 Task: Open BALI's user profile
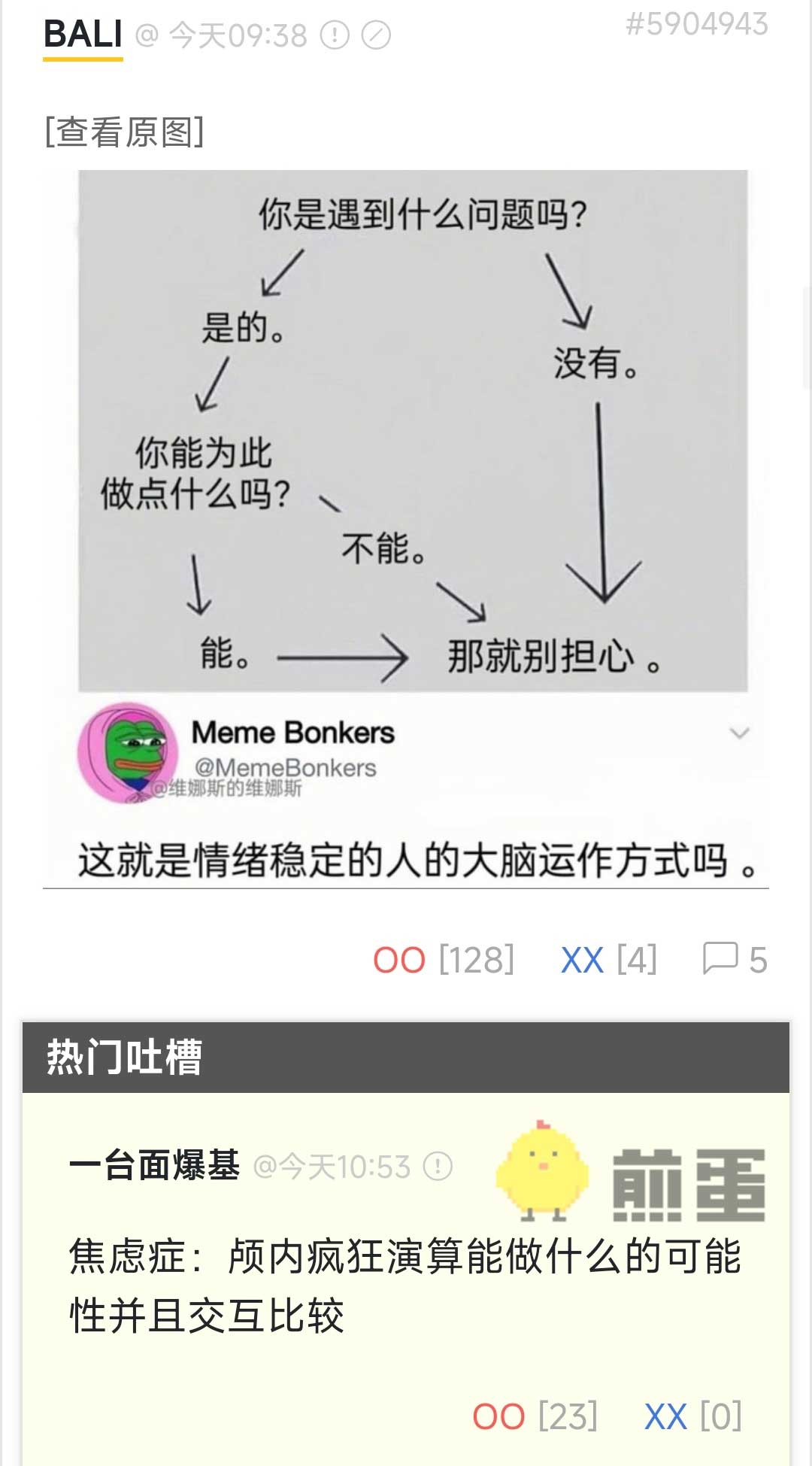click(x=83, y=35)
